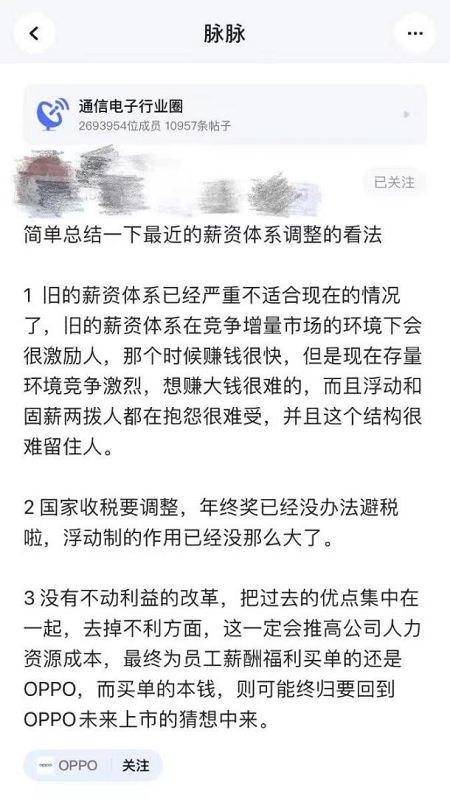
Task: Open the 通信电子行业圈 circle card
Action: click(x=225, y=115)
